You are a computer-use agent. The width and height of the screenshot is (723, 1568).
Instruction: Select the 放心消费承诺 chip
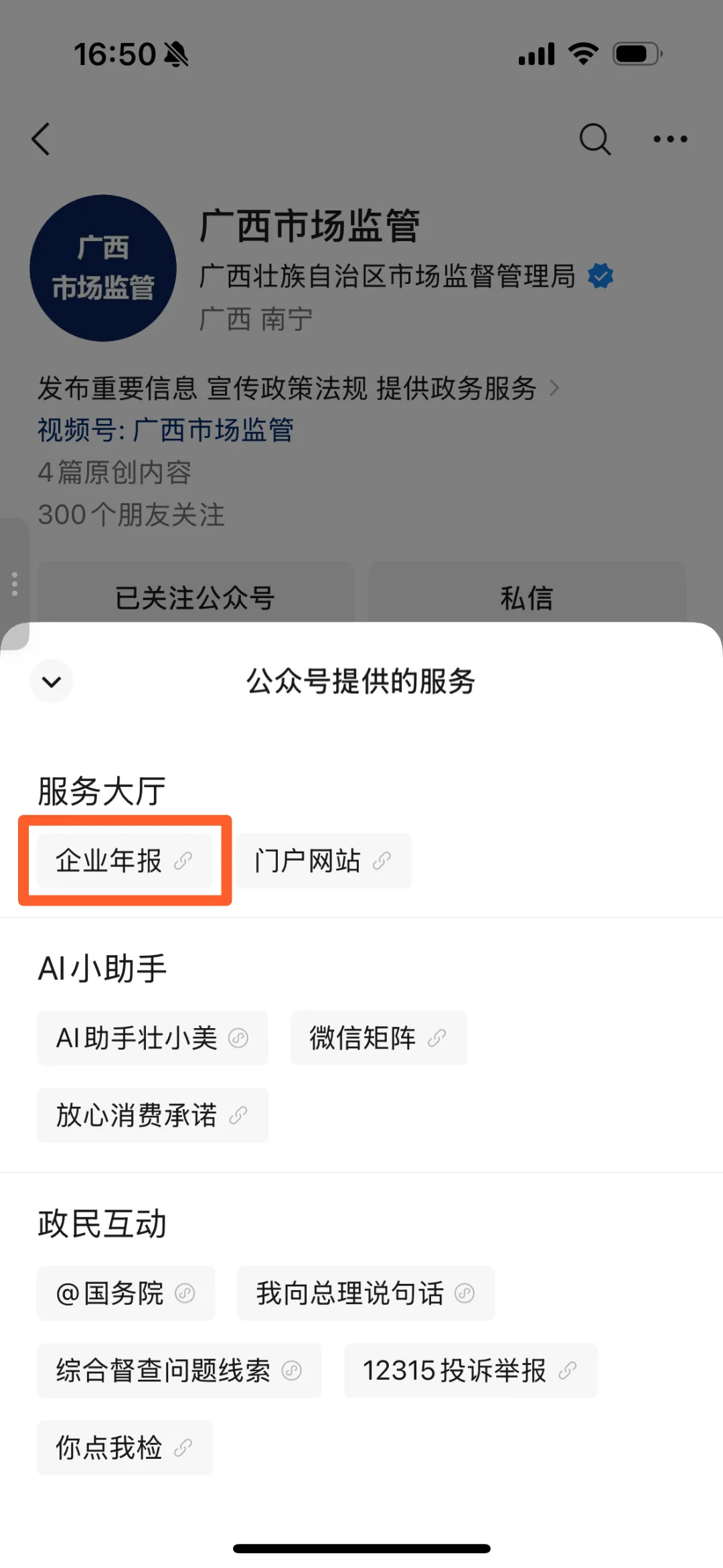point(152,1115)
